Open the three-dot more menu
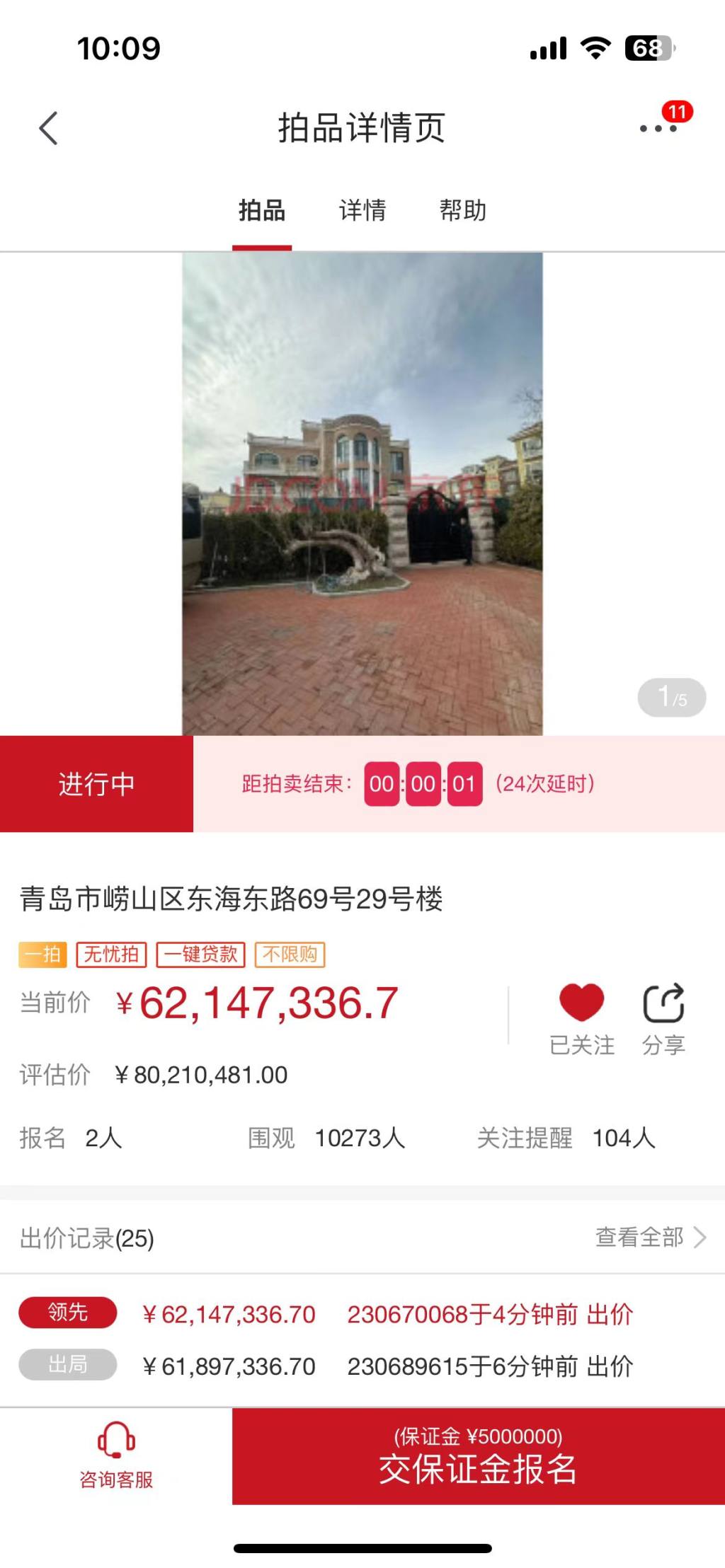 tap(658, 128)
